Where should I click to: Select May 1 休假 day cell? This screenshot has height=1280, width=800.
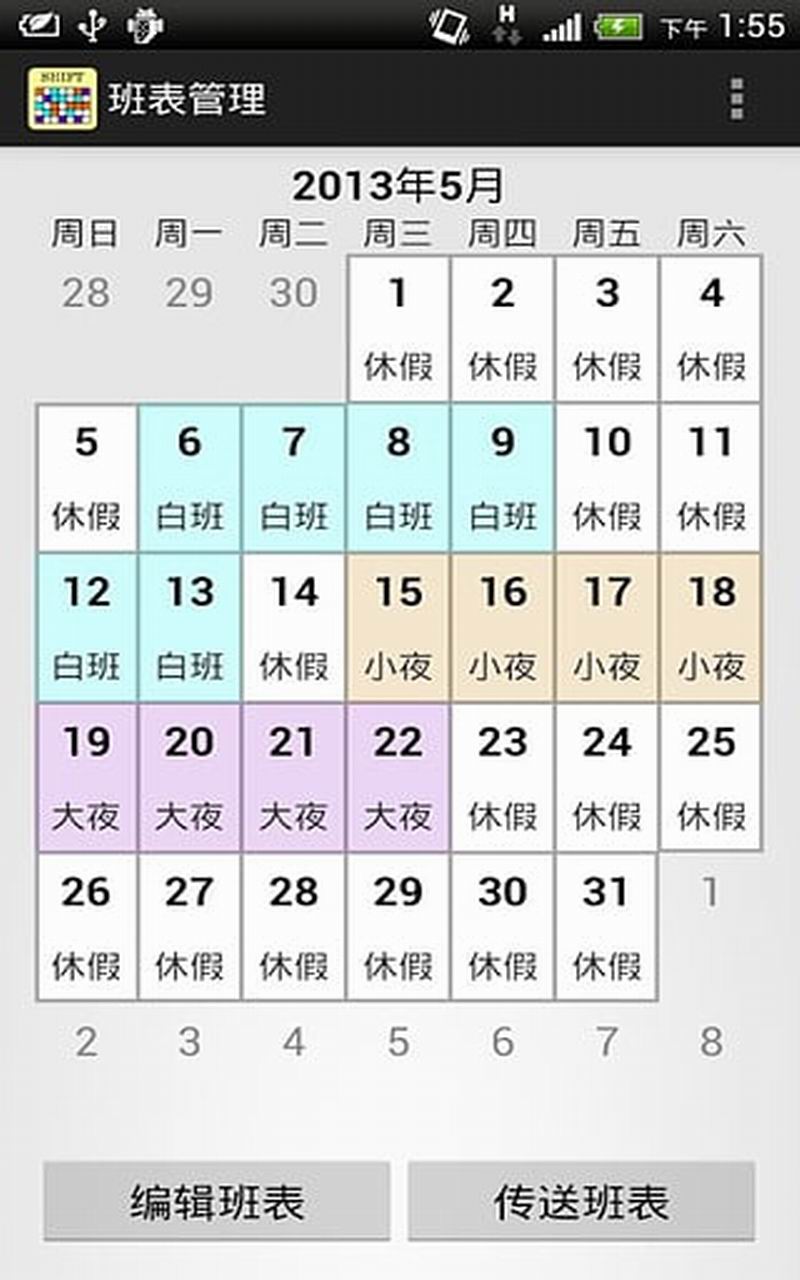pos(398,328)
